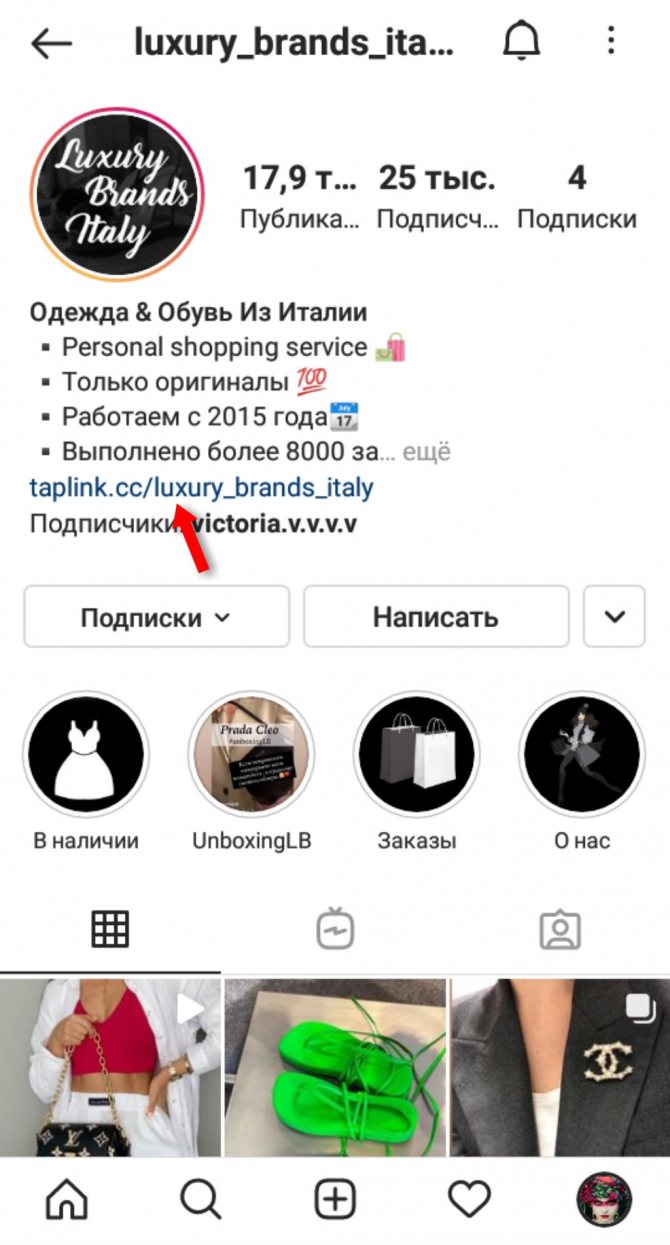Go to the home feed
Image resolution: width=670 pixels, height=1245 pixels.
pos(67,1199)
